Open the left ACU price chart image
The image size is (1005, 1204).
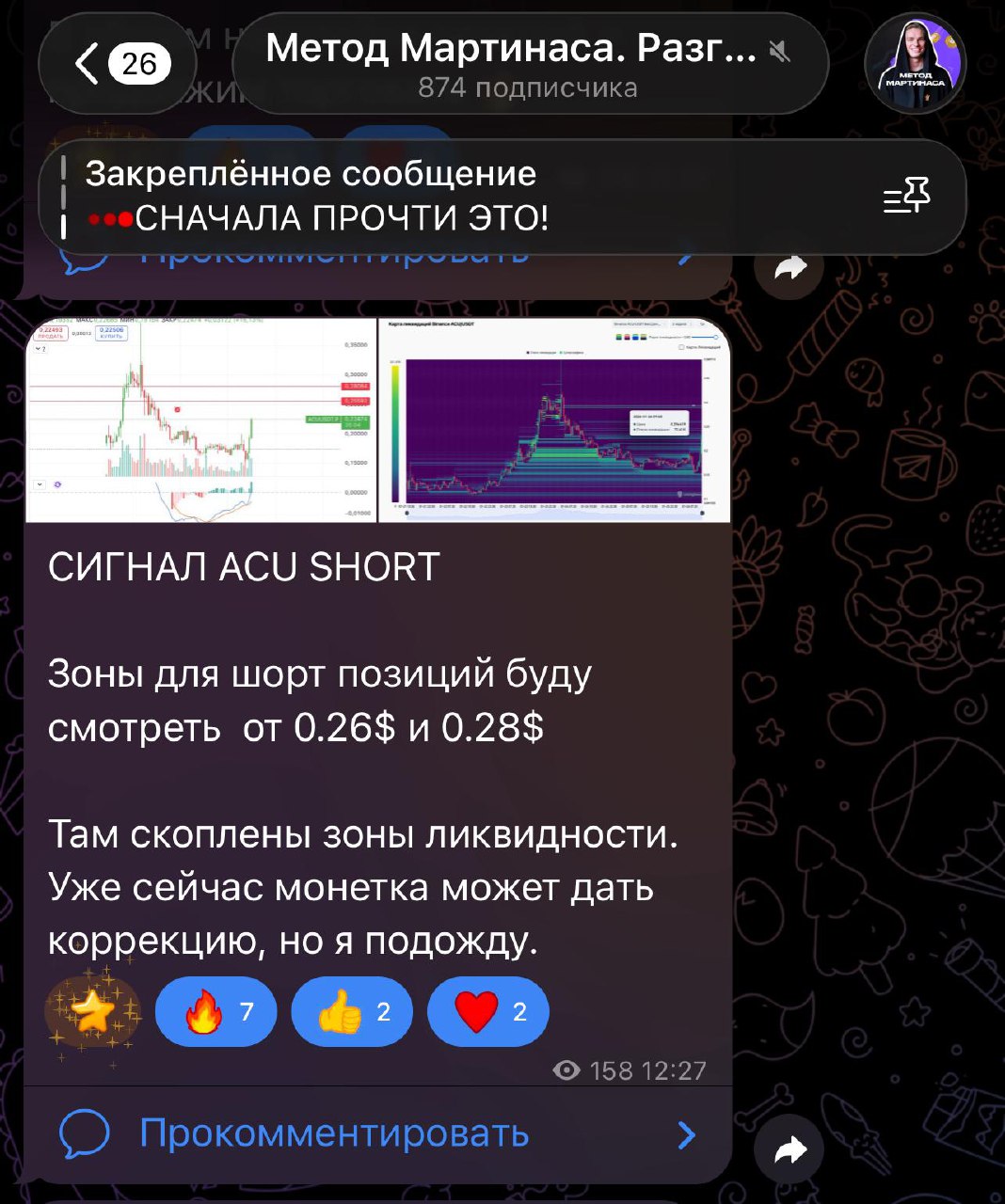[199, 420]
